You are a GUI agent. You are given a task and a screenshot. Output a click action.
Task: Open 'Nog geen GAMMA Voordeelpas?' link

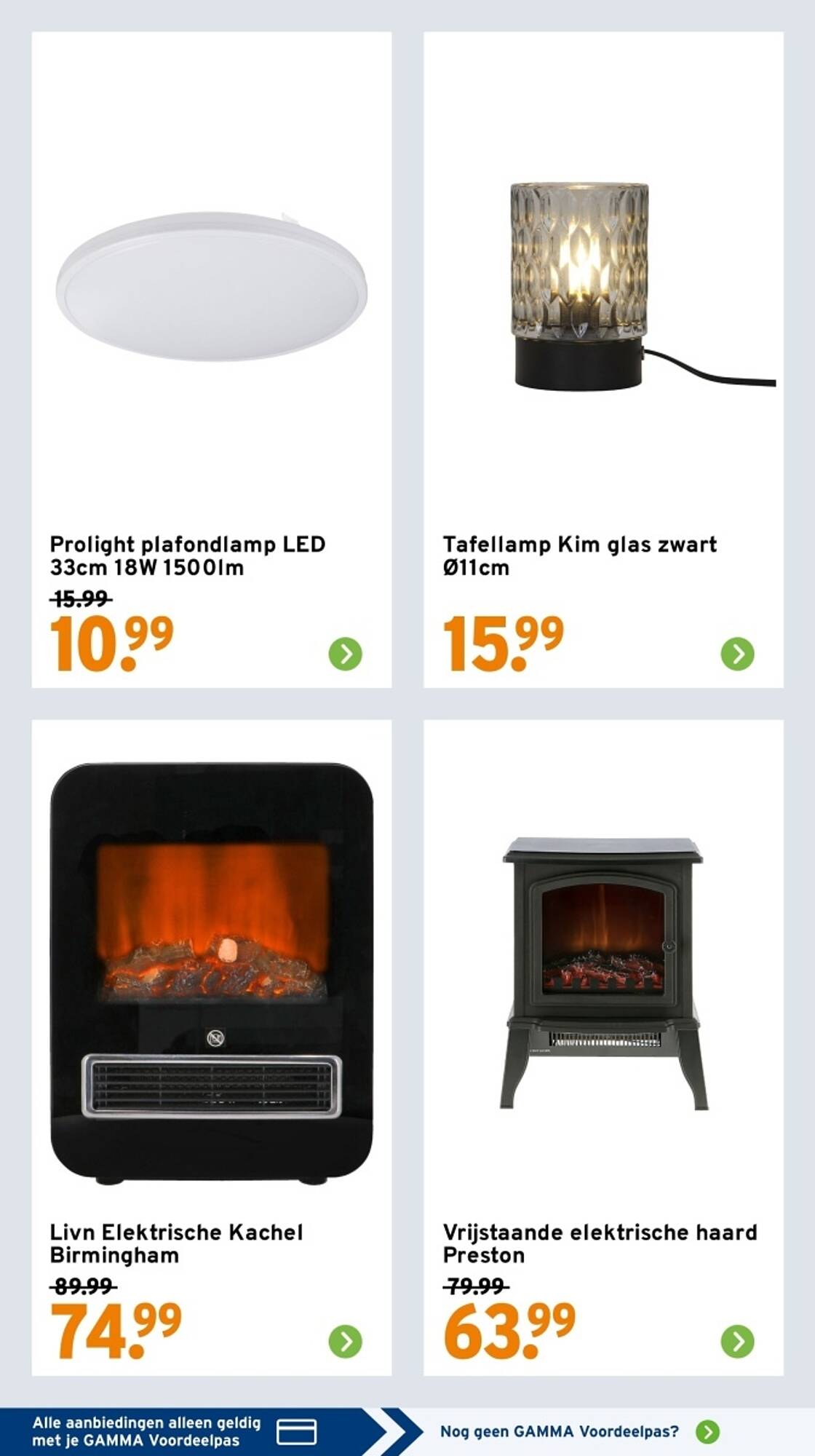pyautogui.click(x=580, y=1432)
